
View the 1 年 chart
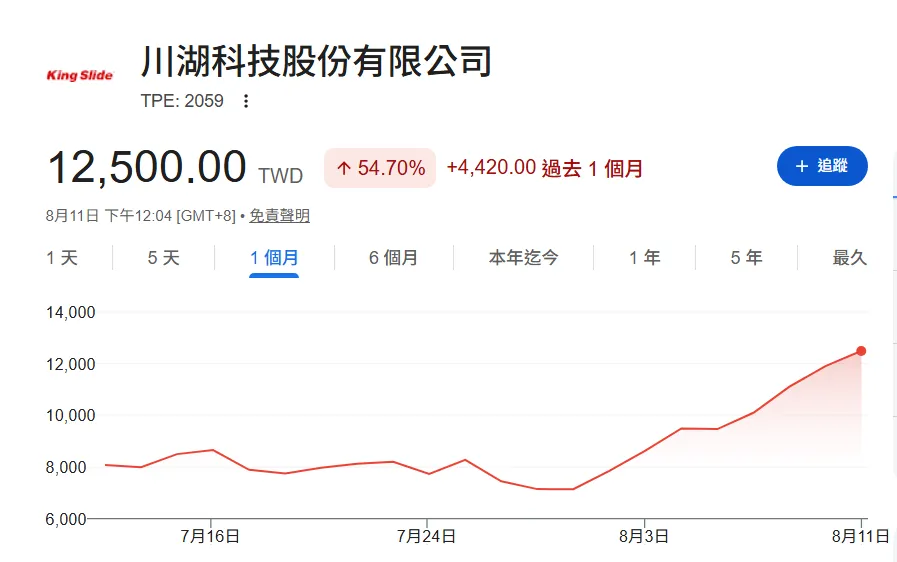pos(645,258)
